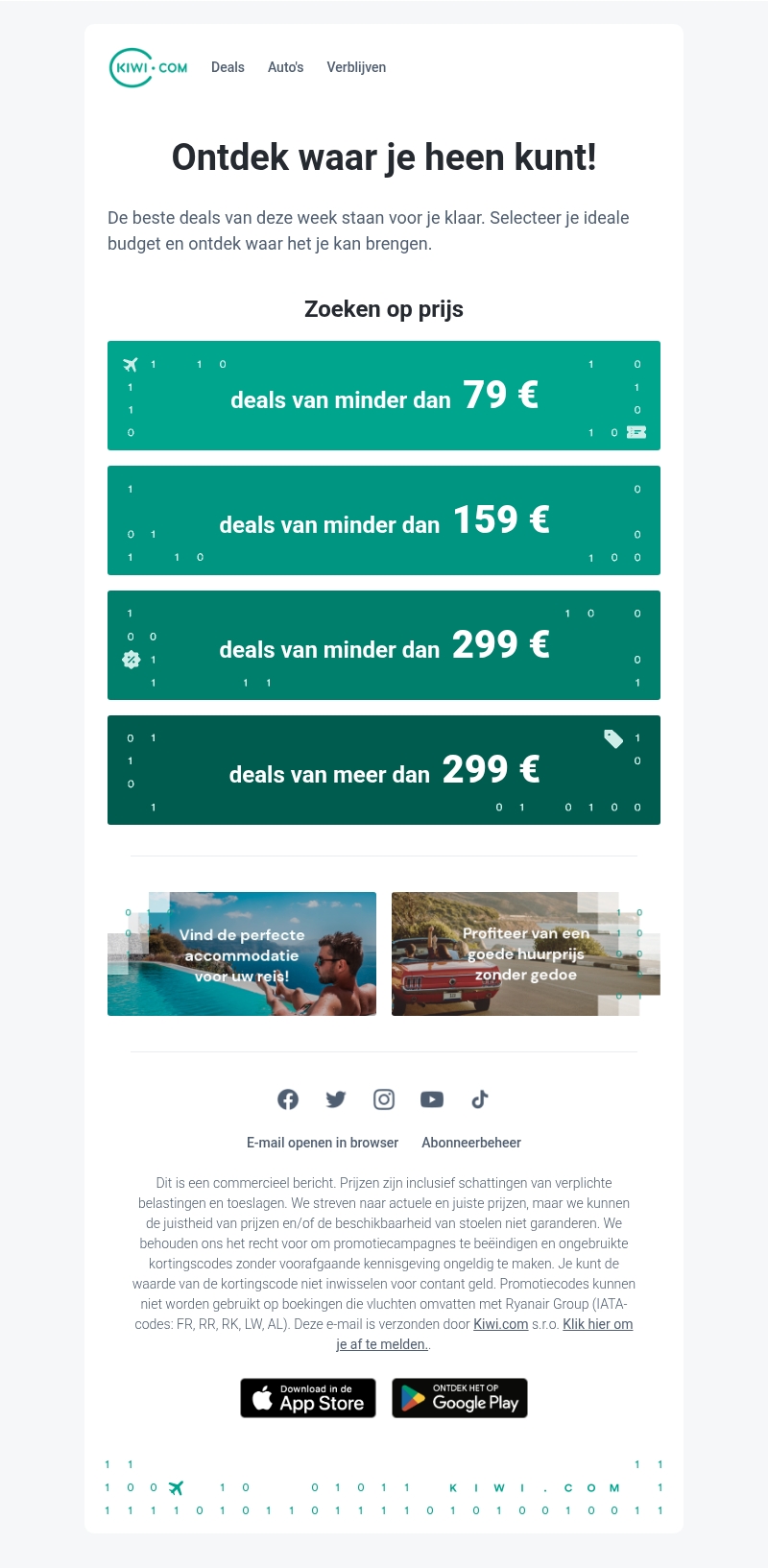Choose deals van meer dan 299 €
The width and height of the screenshot is (768, 1568).
pos(384,770)
